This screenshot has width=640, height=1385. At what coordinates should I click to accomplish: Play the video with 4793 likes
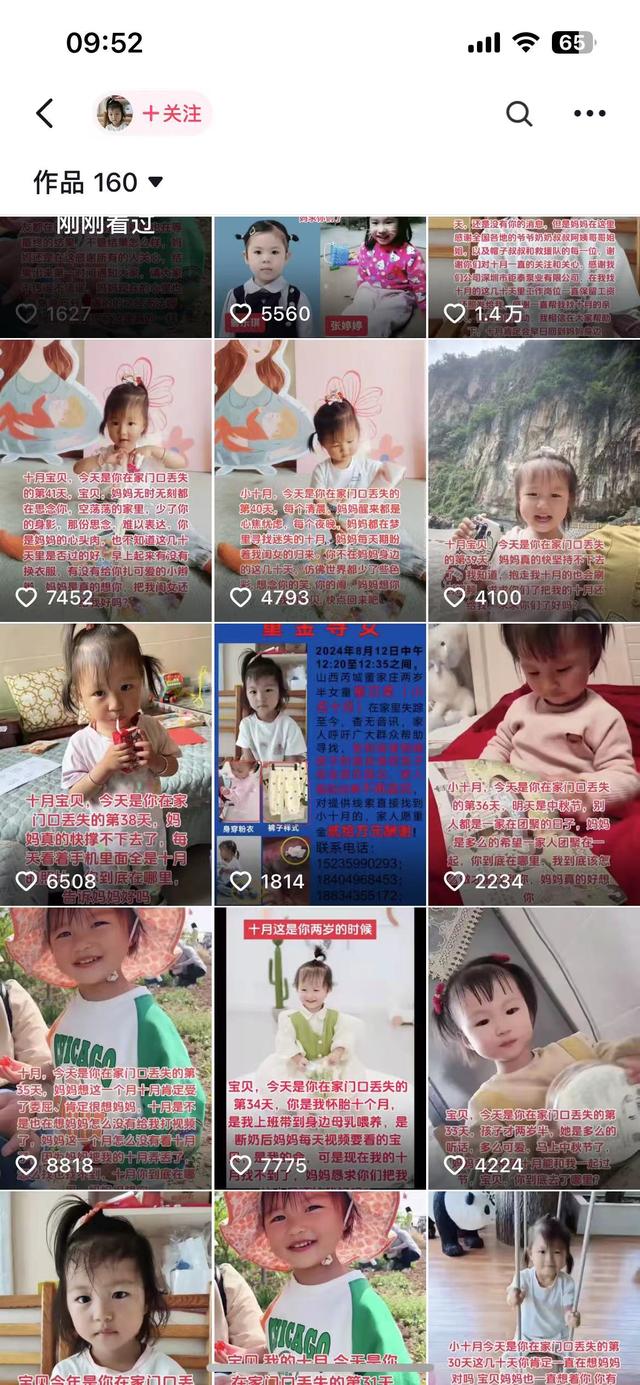coord(319,480)
